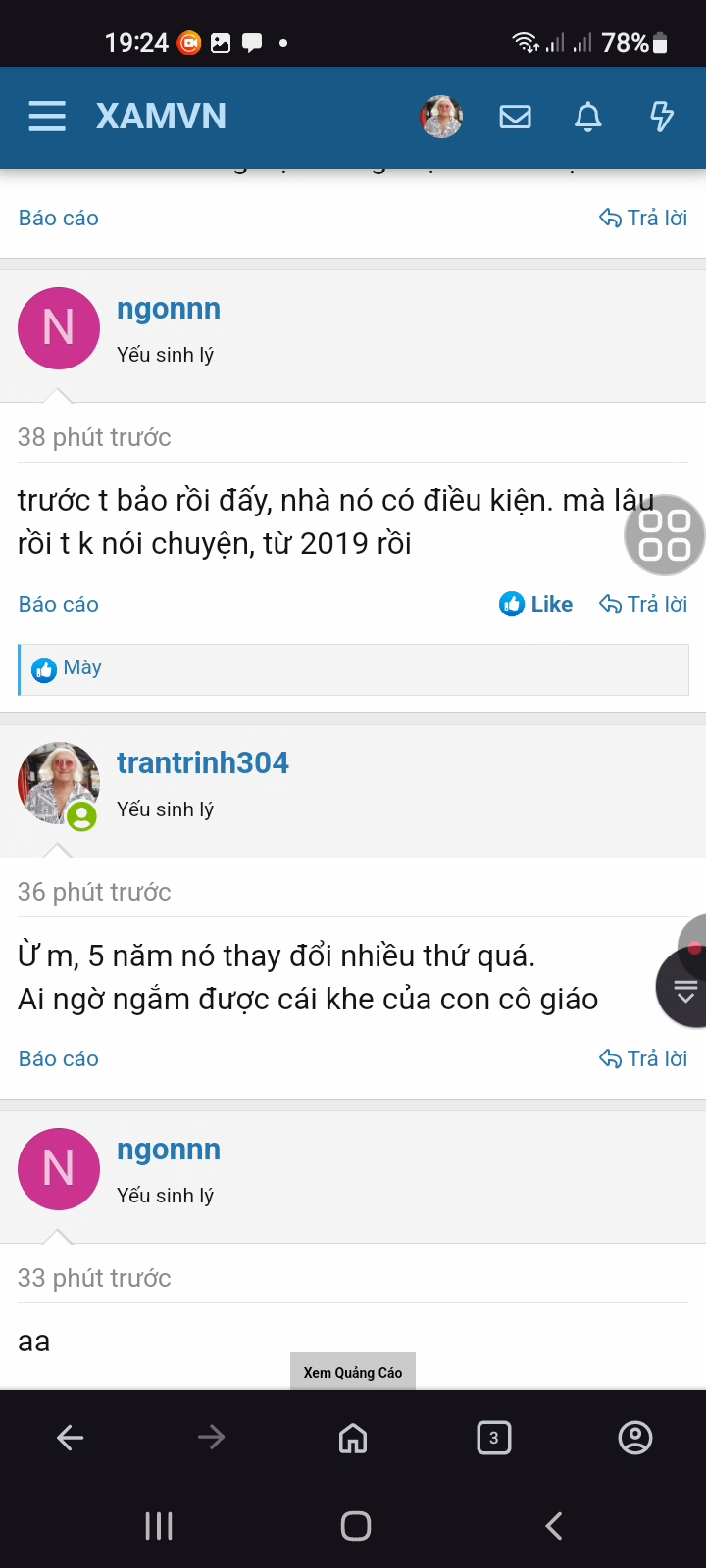This screenshot has height=1568, width=706.
Task: Open the account avatar in header
Action: point(441,117)
